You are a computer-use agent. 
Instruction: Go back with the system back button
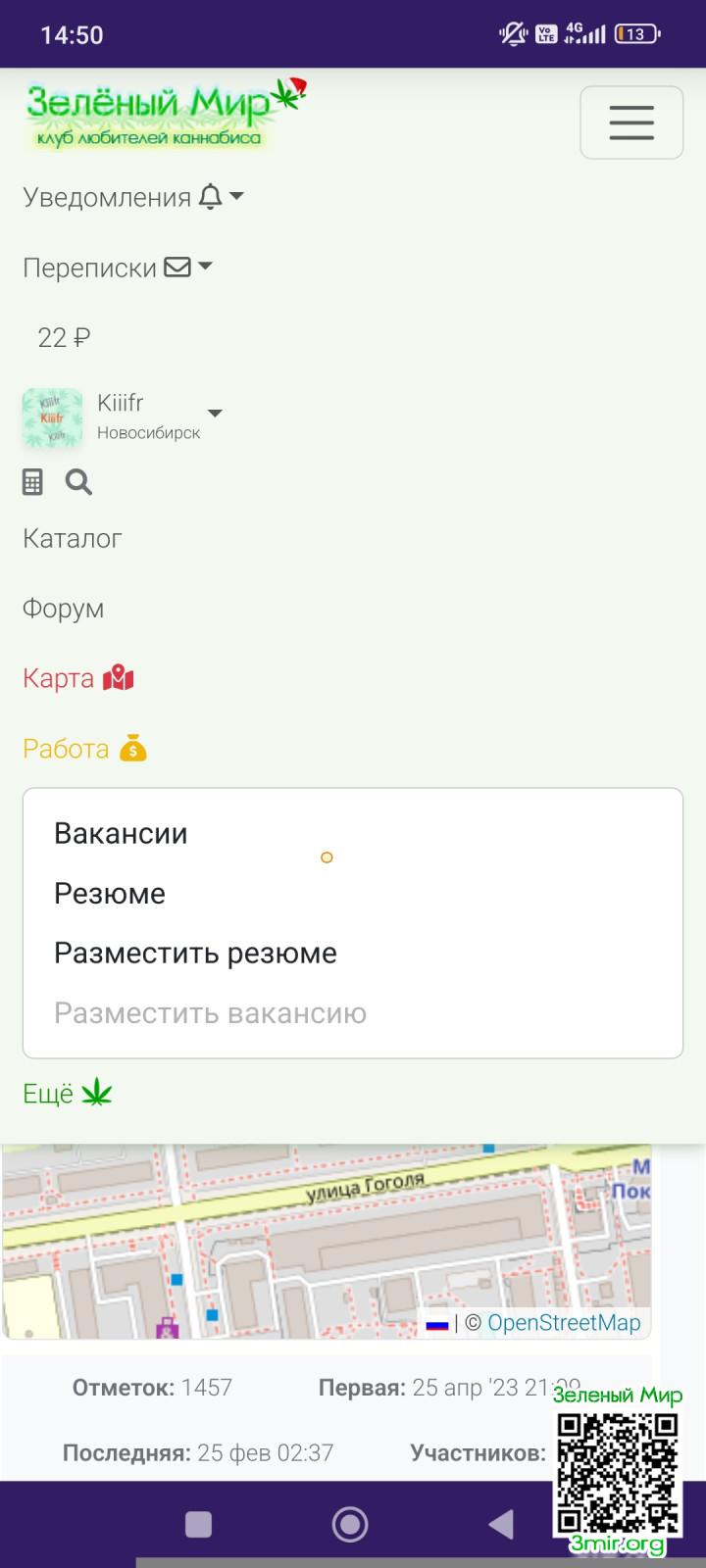point(501,1524)
